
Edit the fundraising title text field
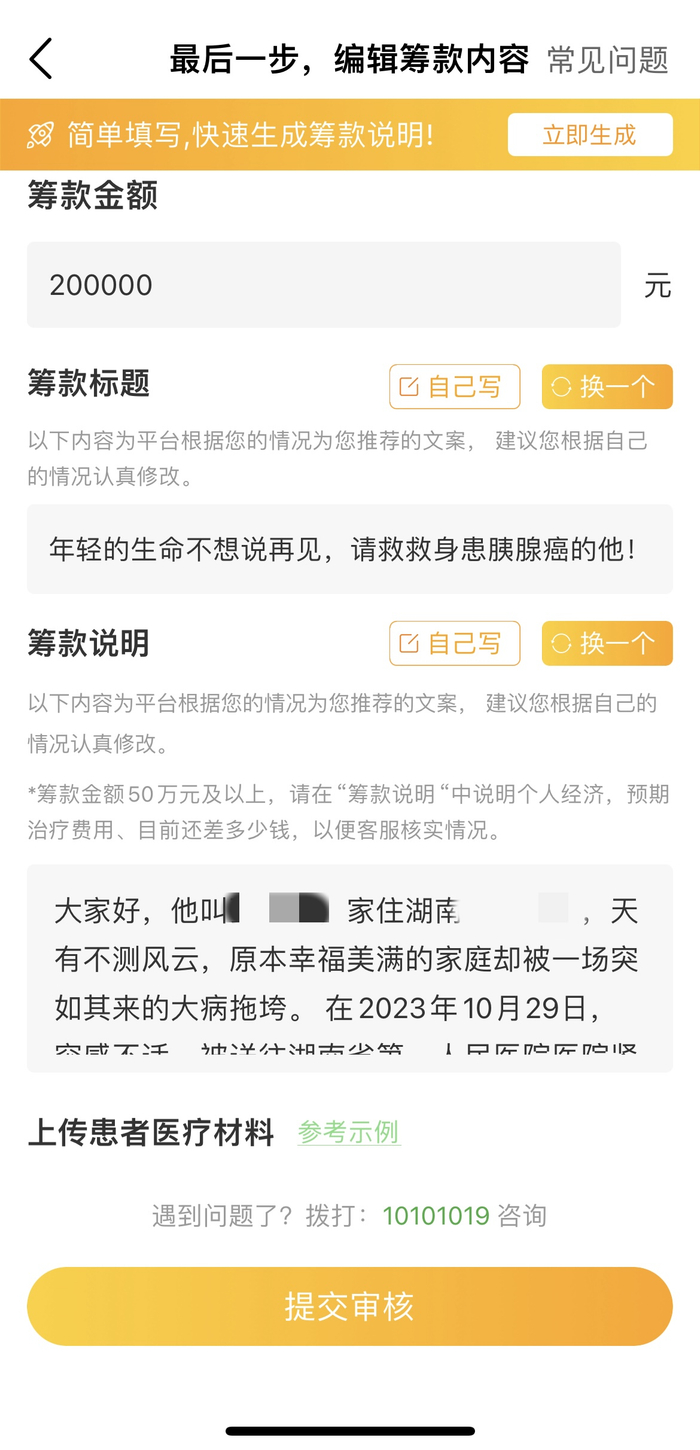[349, 549]
